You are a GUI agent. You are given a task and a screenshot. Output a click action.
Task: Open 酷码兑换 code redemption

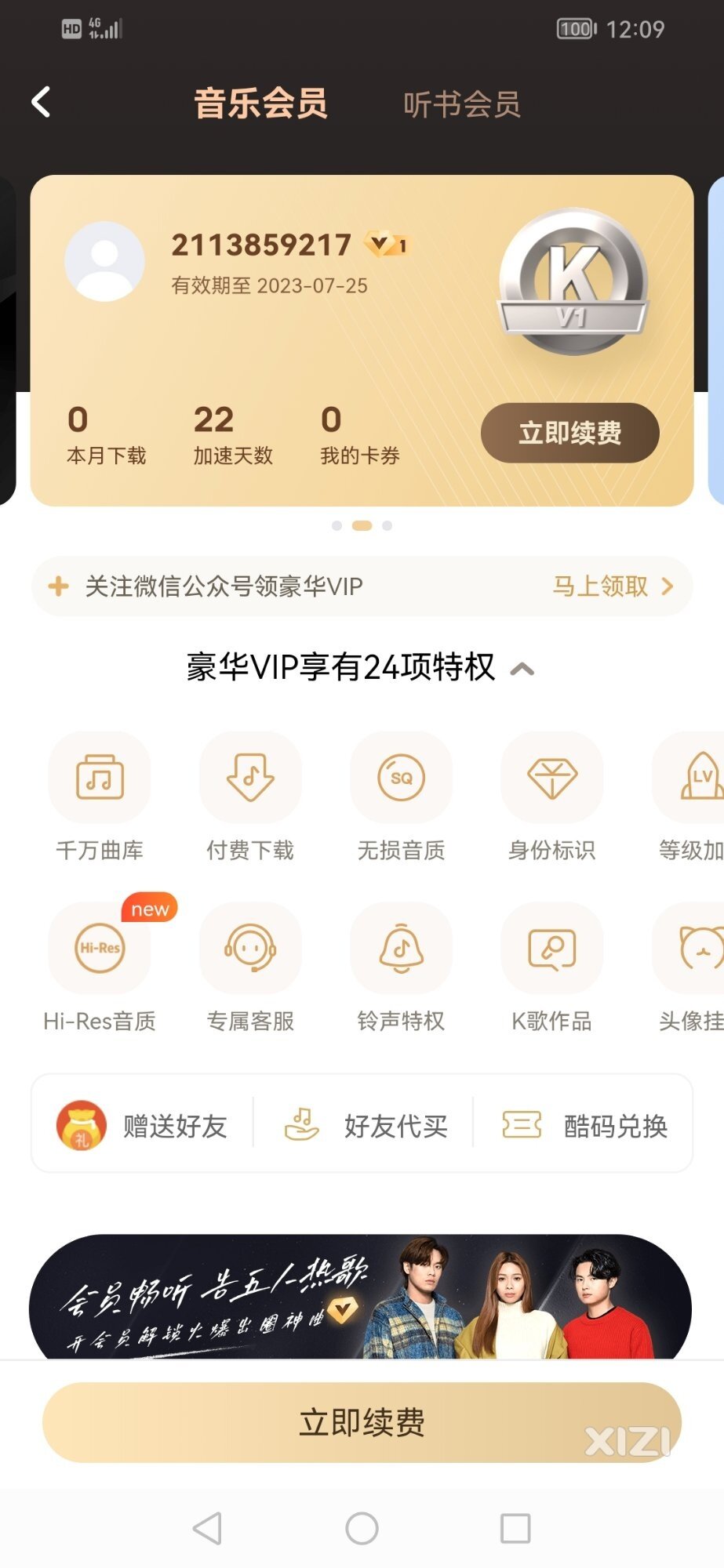[585, 1125]
